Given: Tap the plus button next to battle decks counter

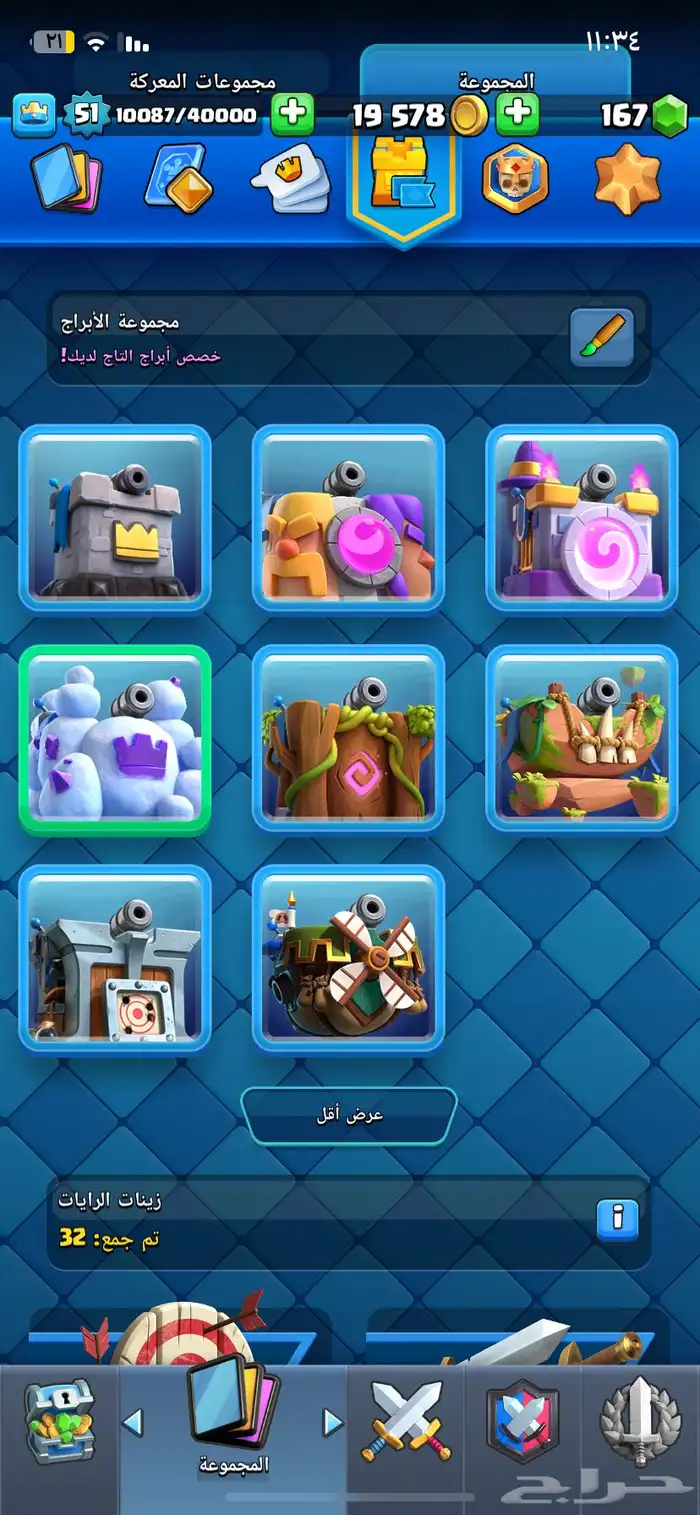Looking at the screenshot, I should coord(292,114).
